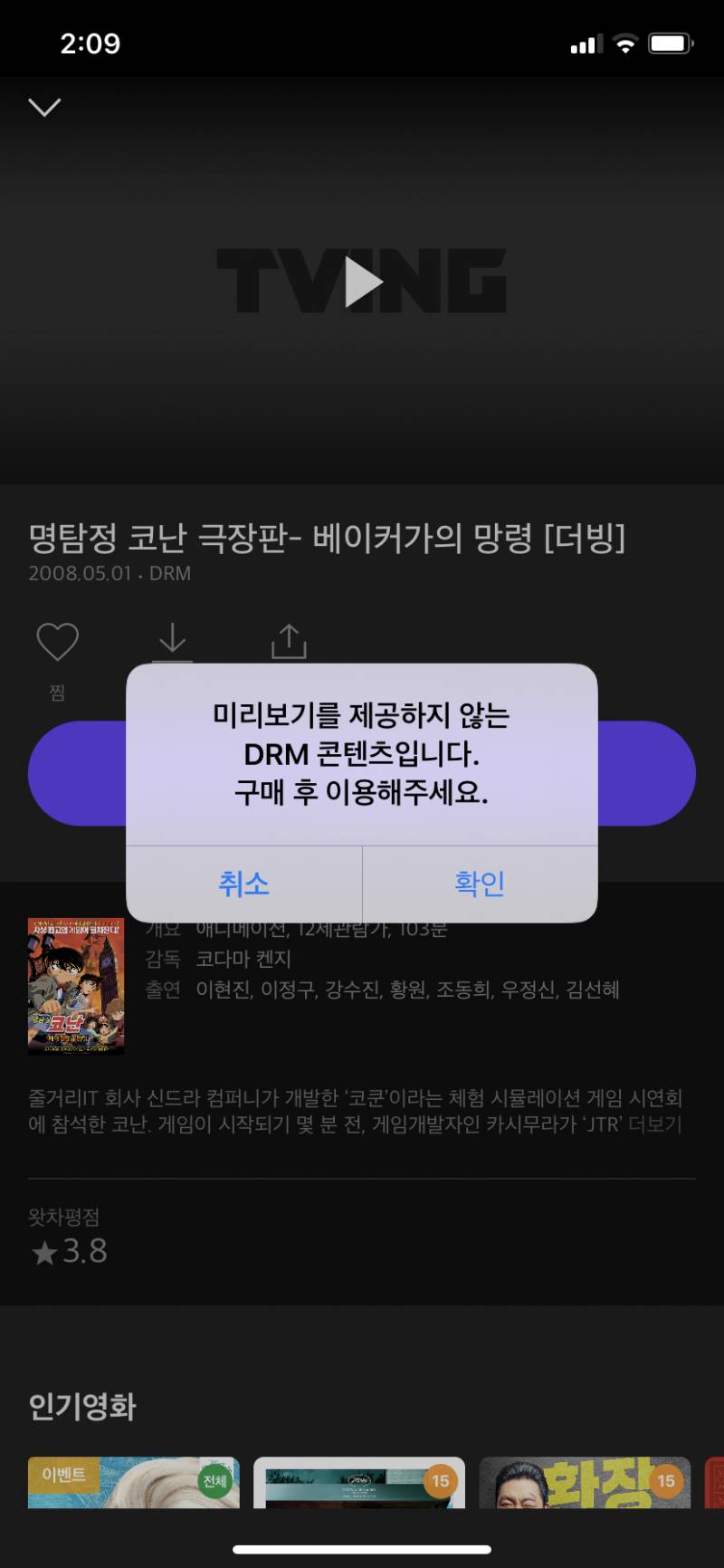Tap the ★3.8 왓챠평점 rating
The image size is (724, 1568).
click(x=69, y=1251)
